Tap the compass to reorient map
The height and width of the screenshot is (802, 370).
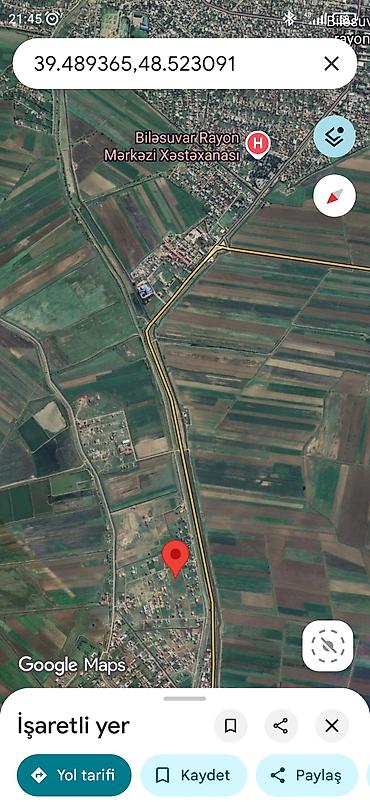pyautogui.click(x=335, y=196)
